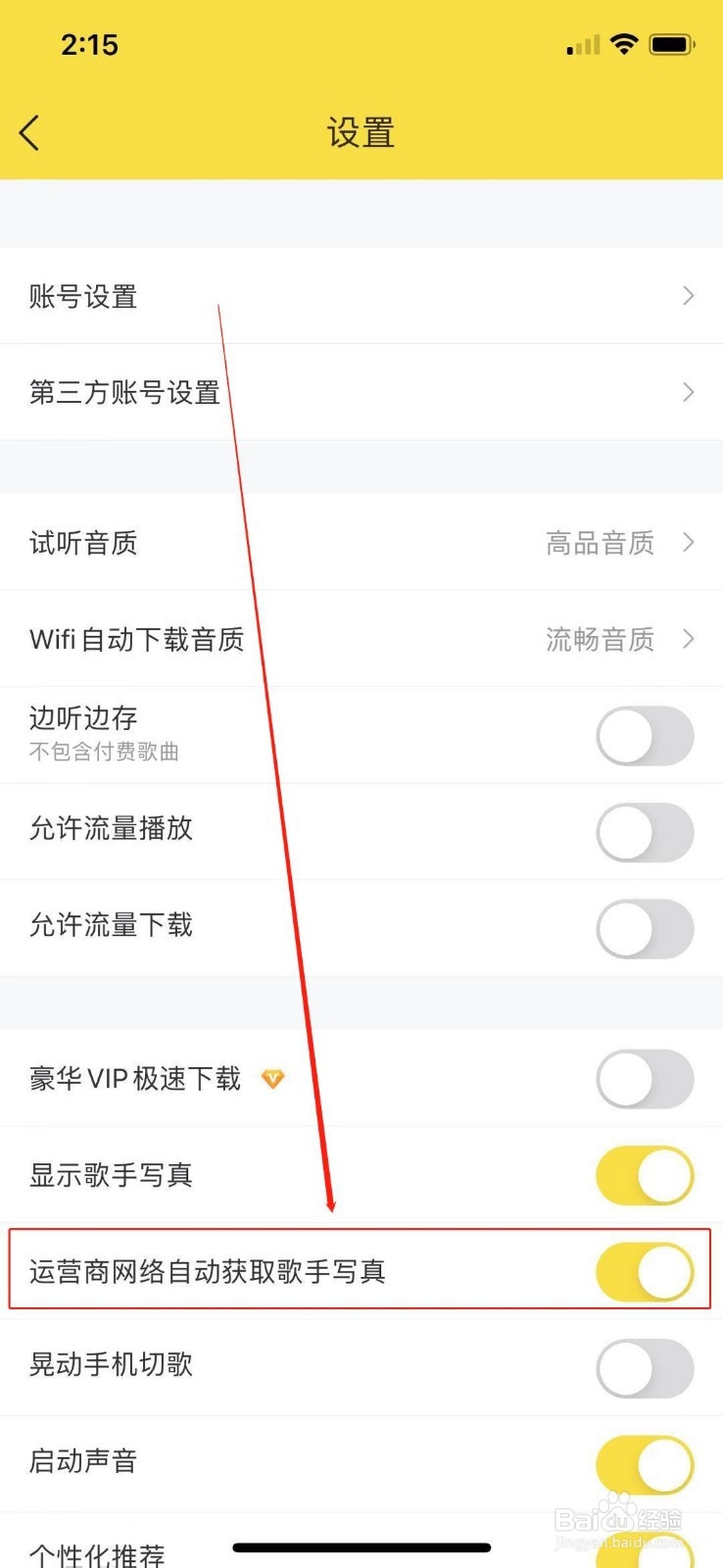Click the back arrow to leave Settings
The image size is (723, 1568).
(x=28, y=132)
